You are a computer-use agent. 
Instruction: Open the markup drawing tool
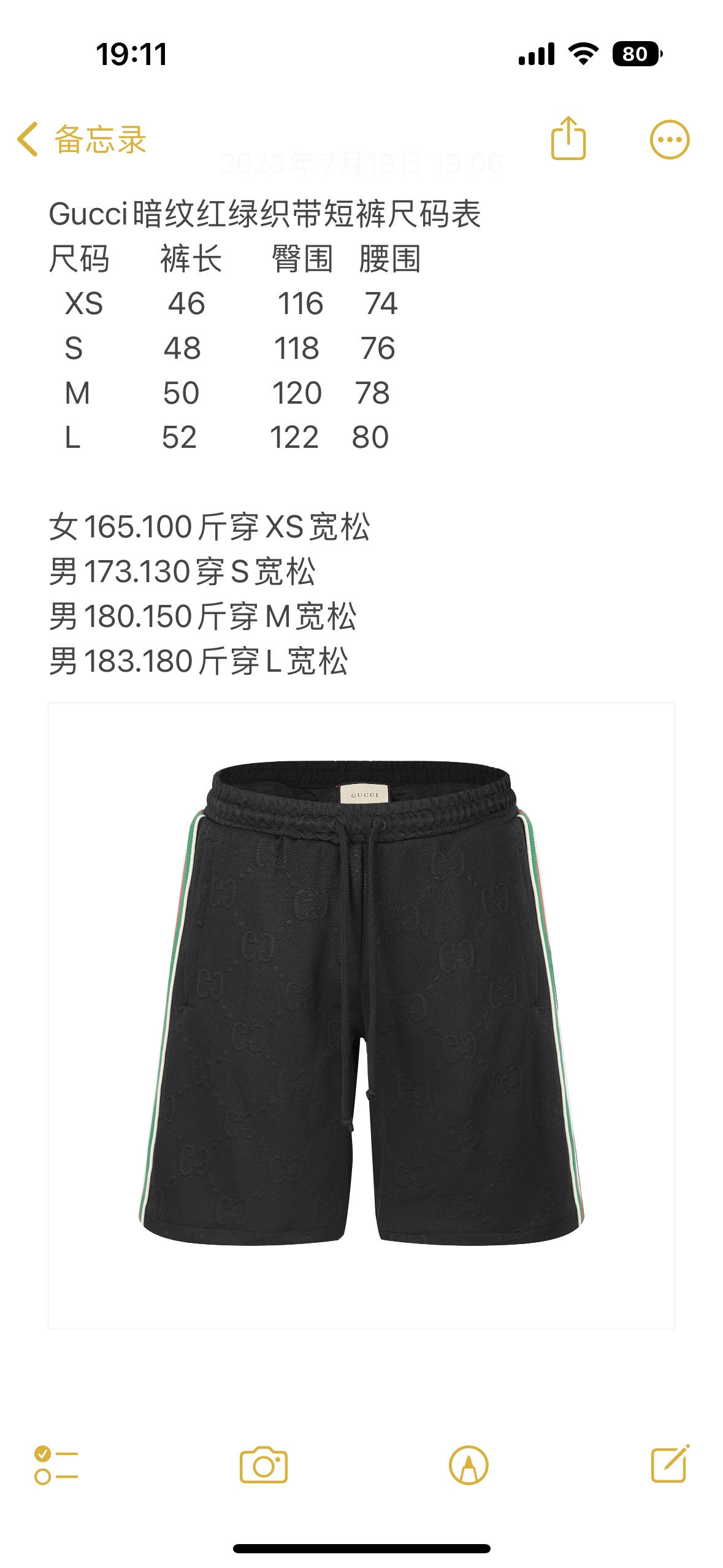(x=469, y=1465)
